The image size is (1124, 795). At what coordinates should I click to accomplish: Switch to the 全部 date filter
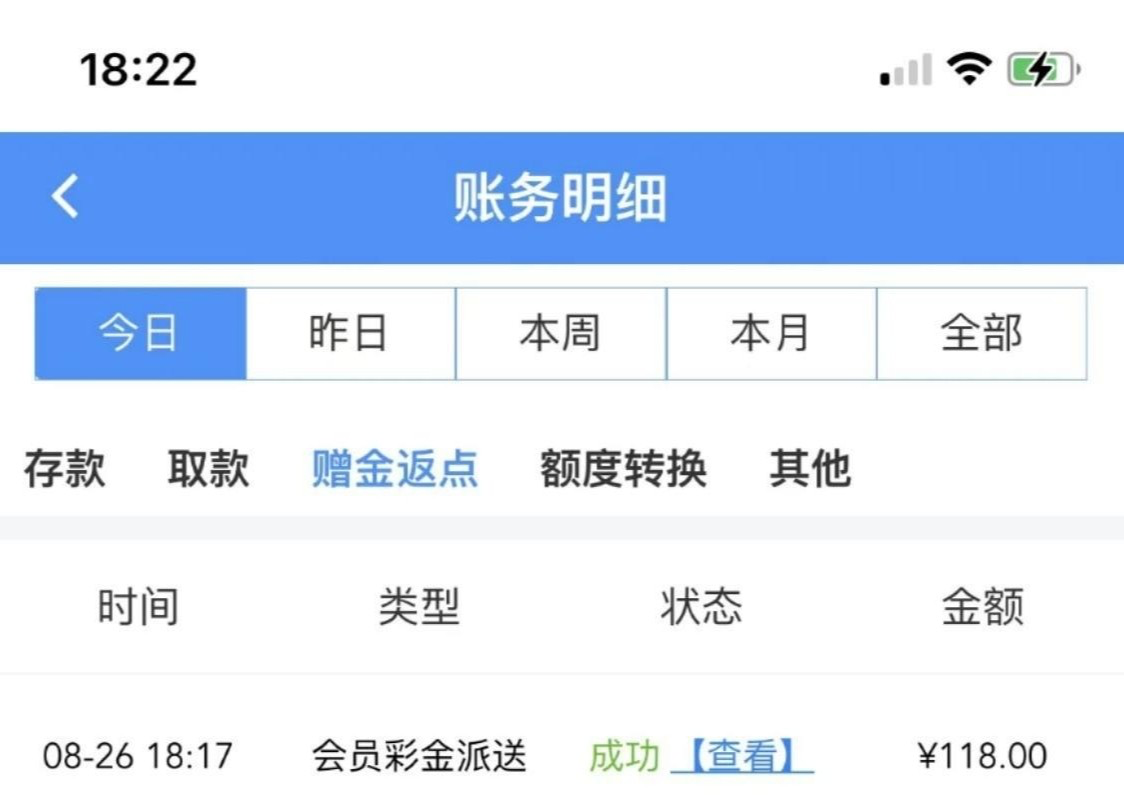981,334
